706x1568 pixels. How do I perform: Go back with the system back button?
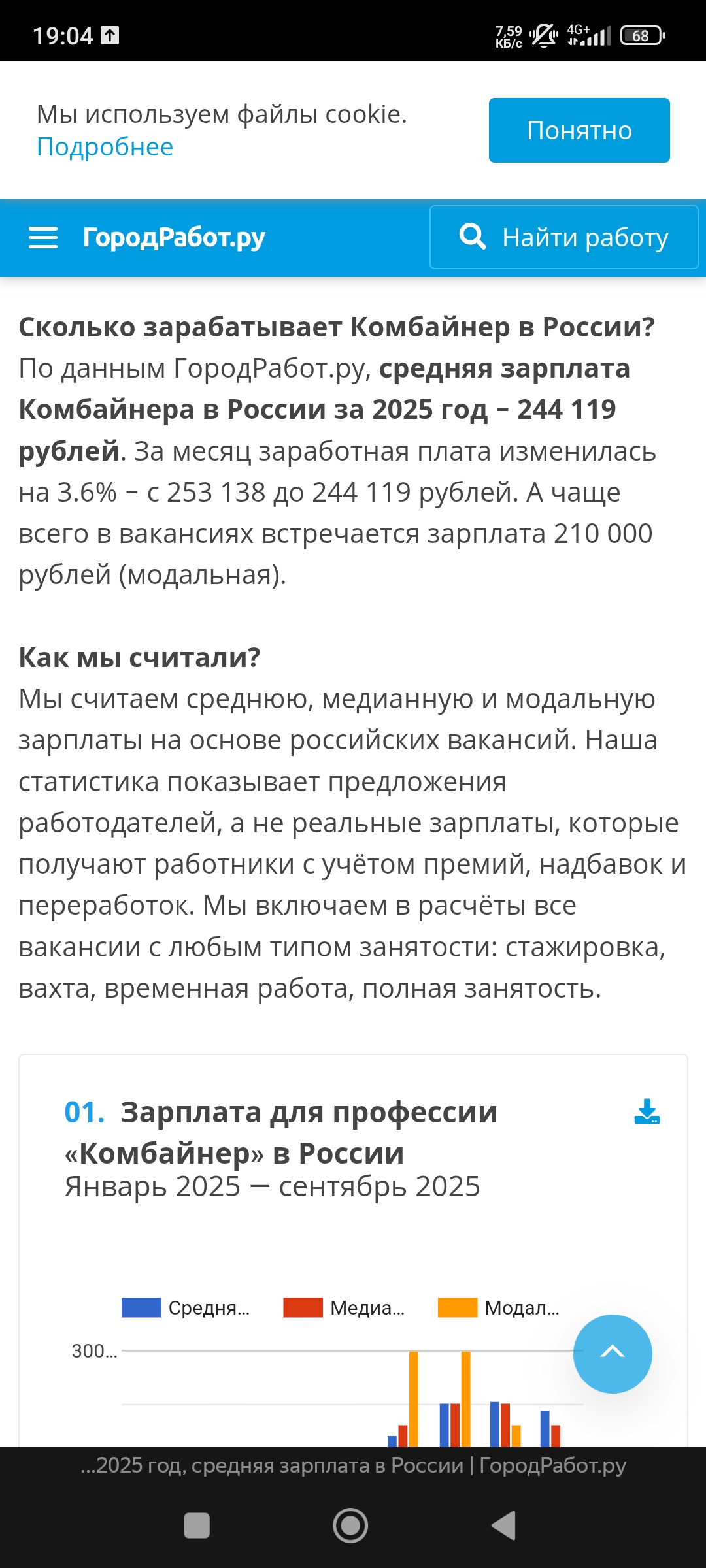pos(504,1526)
